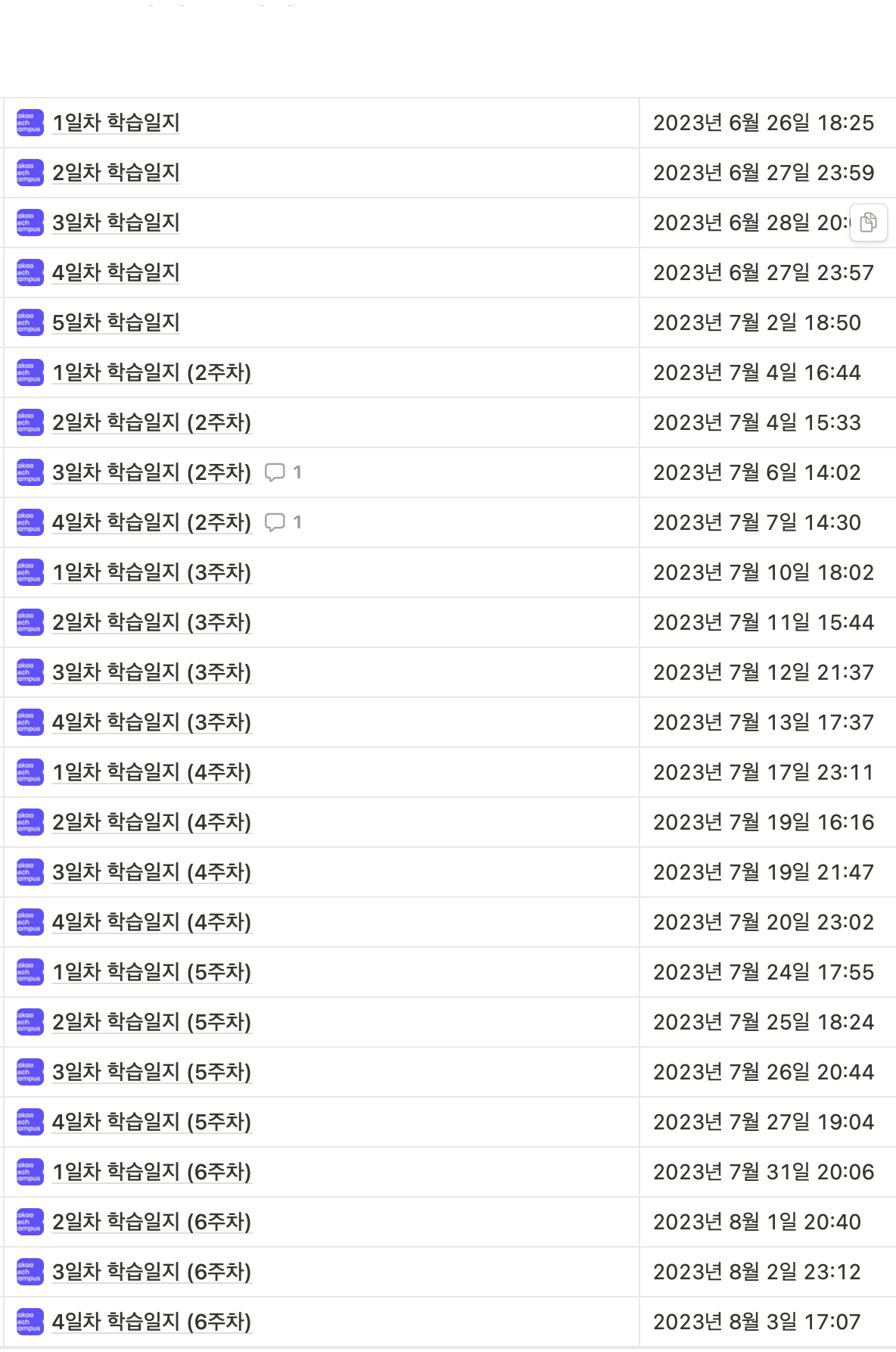Select 3일차 학습일지 (3주차) entry
The width and height of the screenshot is (896, 1352).
click(x=151, y=672)
